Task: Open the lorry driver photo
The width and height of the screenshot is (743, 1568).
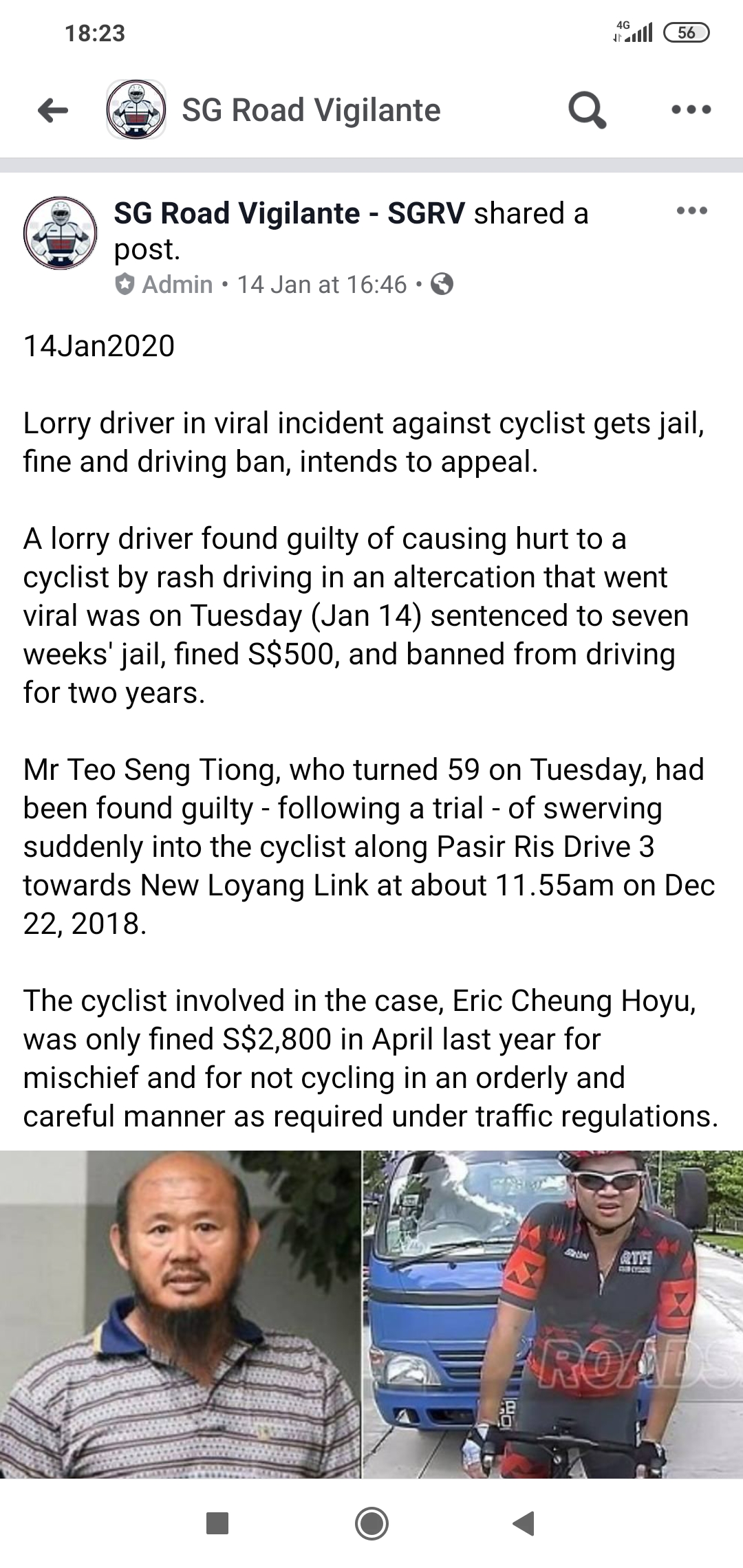Action: click(180, 1314)
